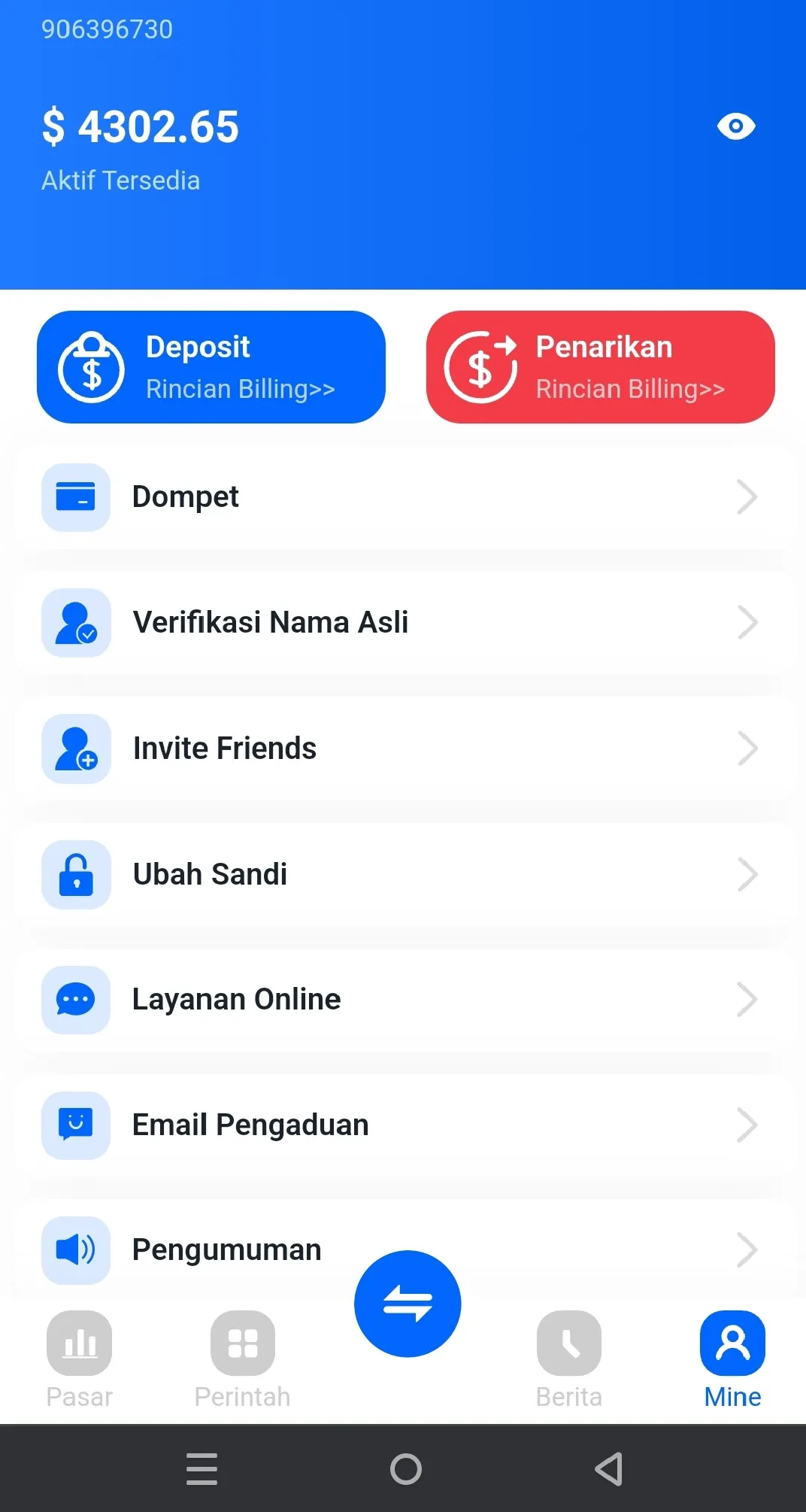Open the Deposit billing details
The image size is (806, 1512).
tap(211, 367)
